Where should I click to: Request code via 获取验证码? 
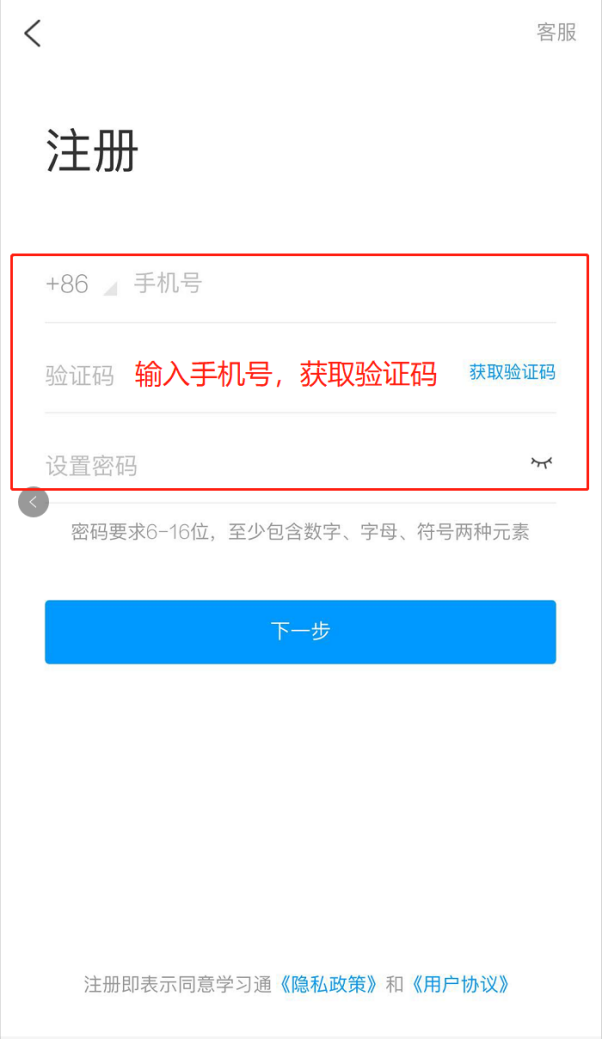[x=512, y=372]
